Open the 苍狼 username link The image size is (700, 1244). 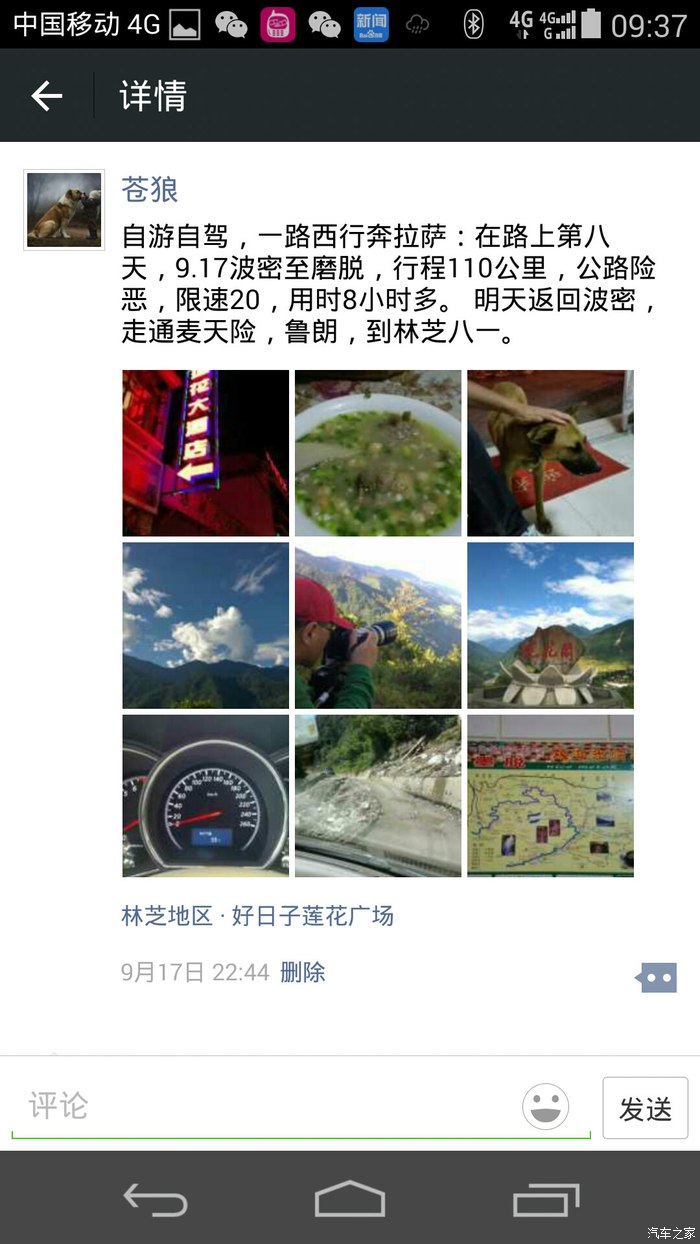click(150, 189)
